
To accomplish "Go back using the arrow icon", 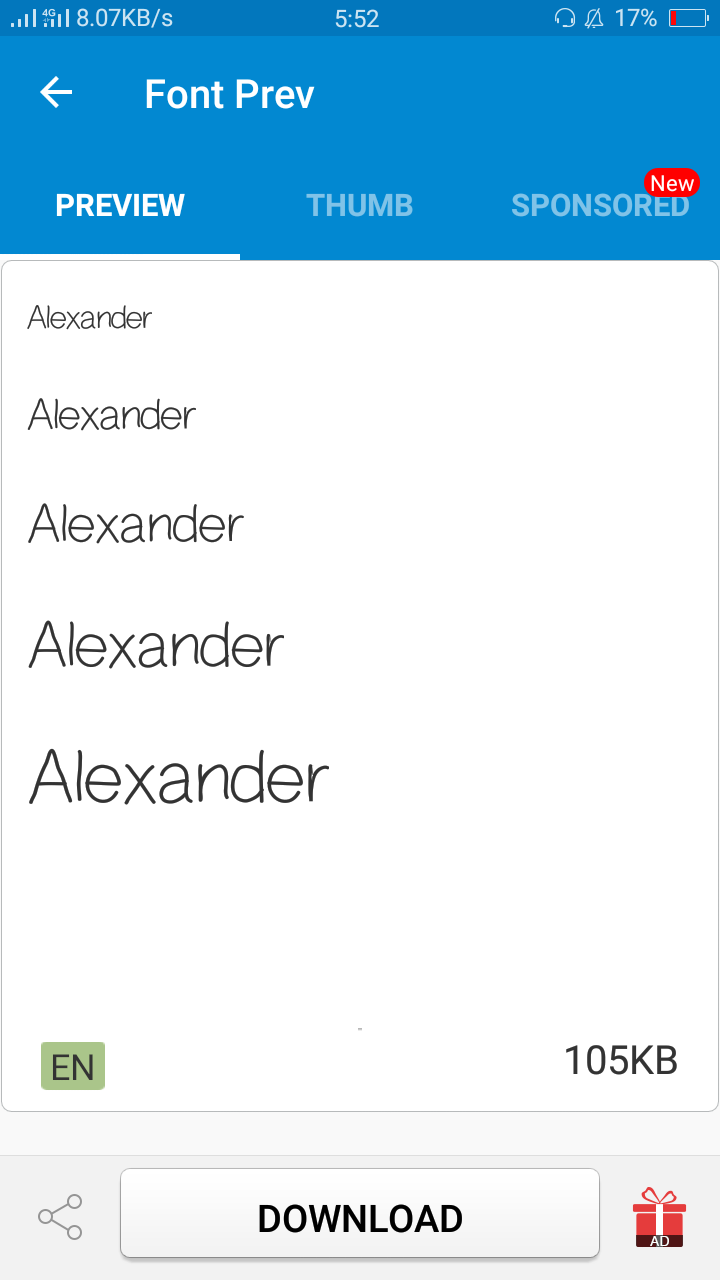I will click(56, 93).
